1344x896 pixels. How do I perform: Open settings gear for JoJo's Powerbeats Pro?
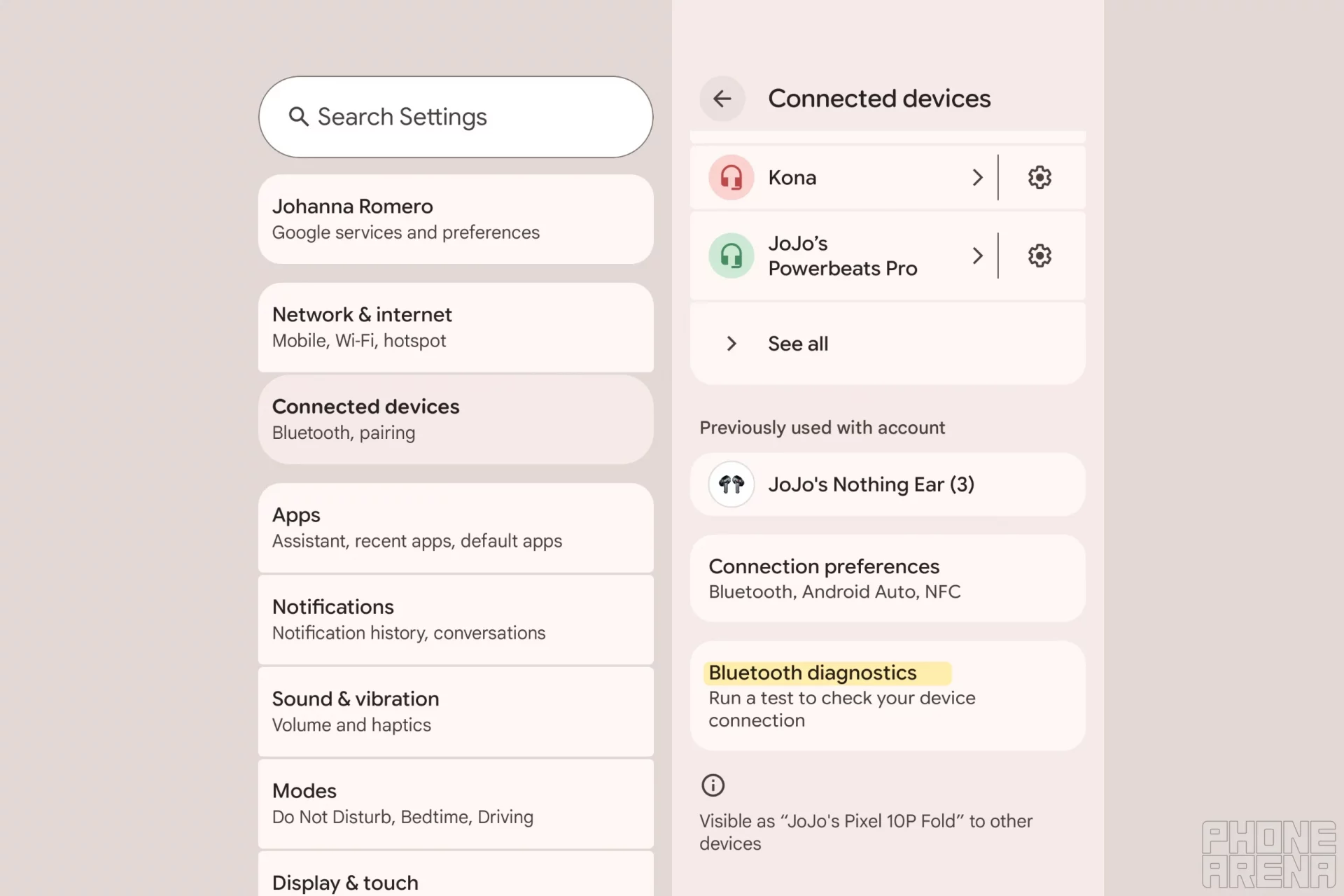[1039, 256]
